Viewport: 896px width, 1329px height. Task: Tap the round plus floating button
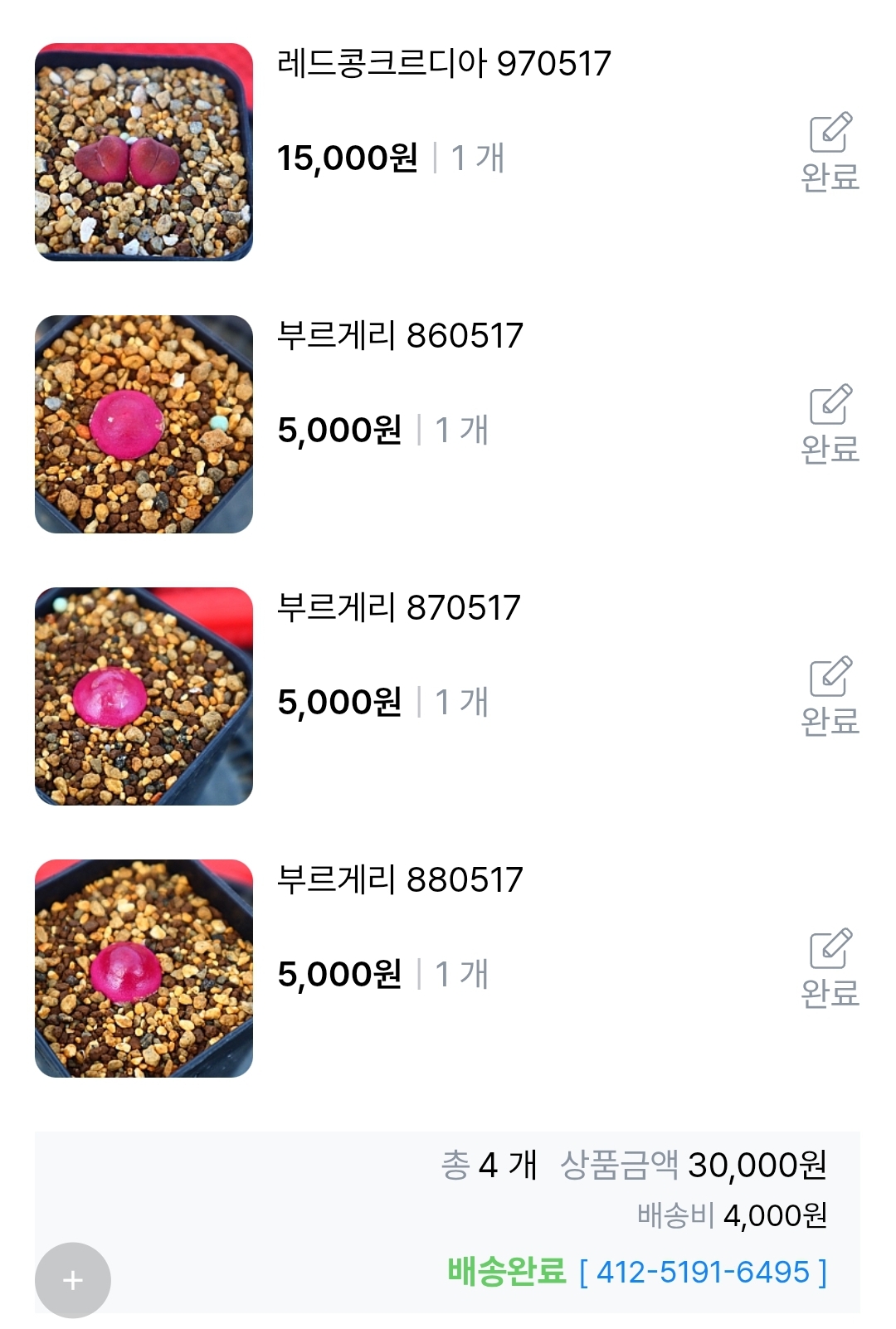(x=73, y=1280)
